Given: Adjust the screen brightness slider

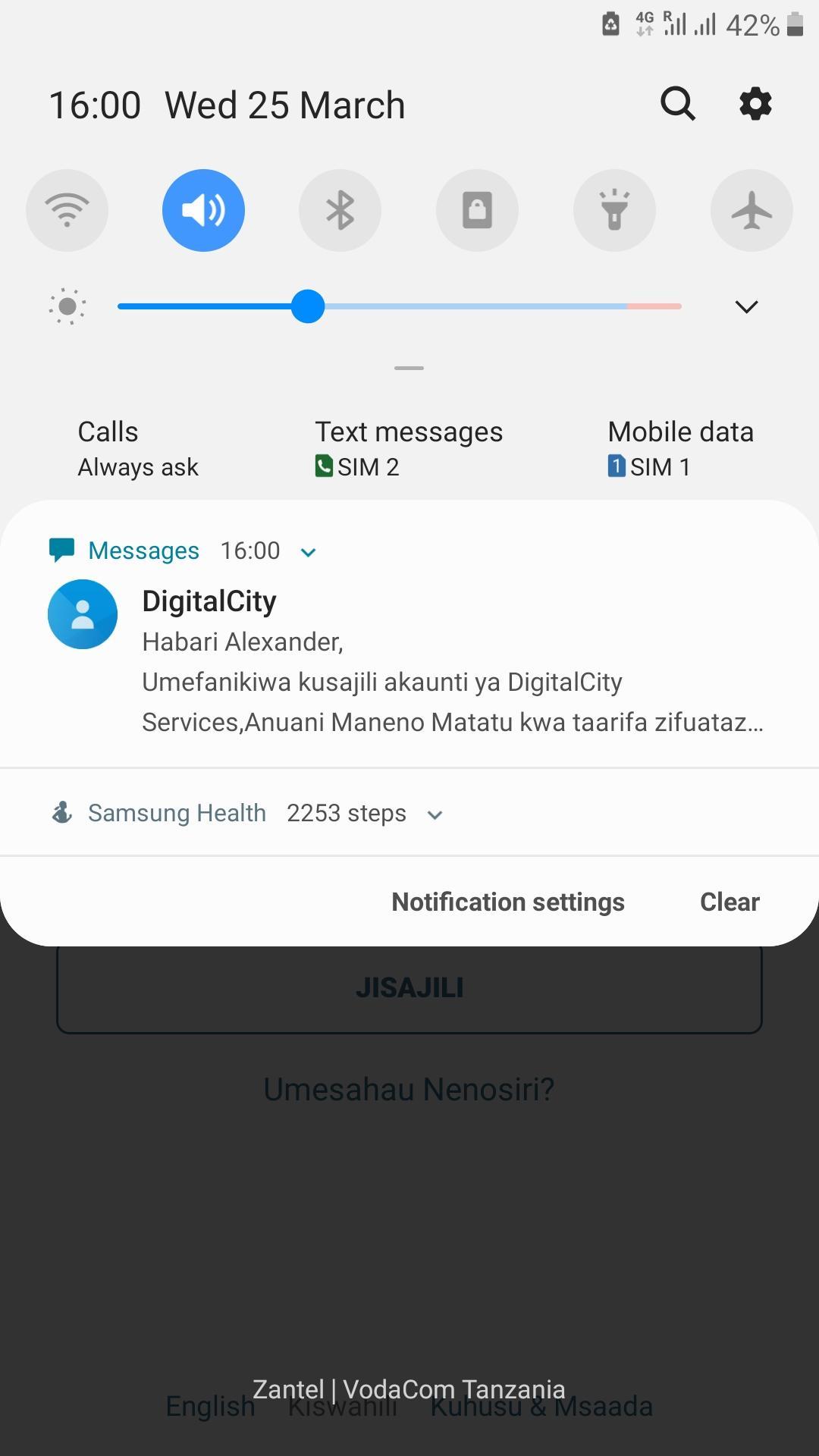Looking at the screenshot, I should coord(307,306).
